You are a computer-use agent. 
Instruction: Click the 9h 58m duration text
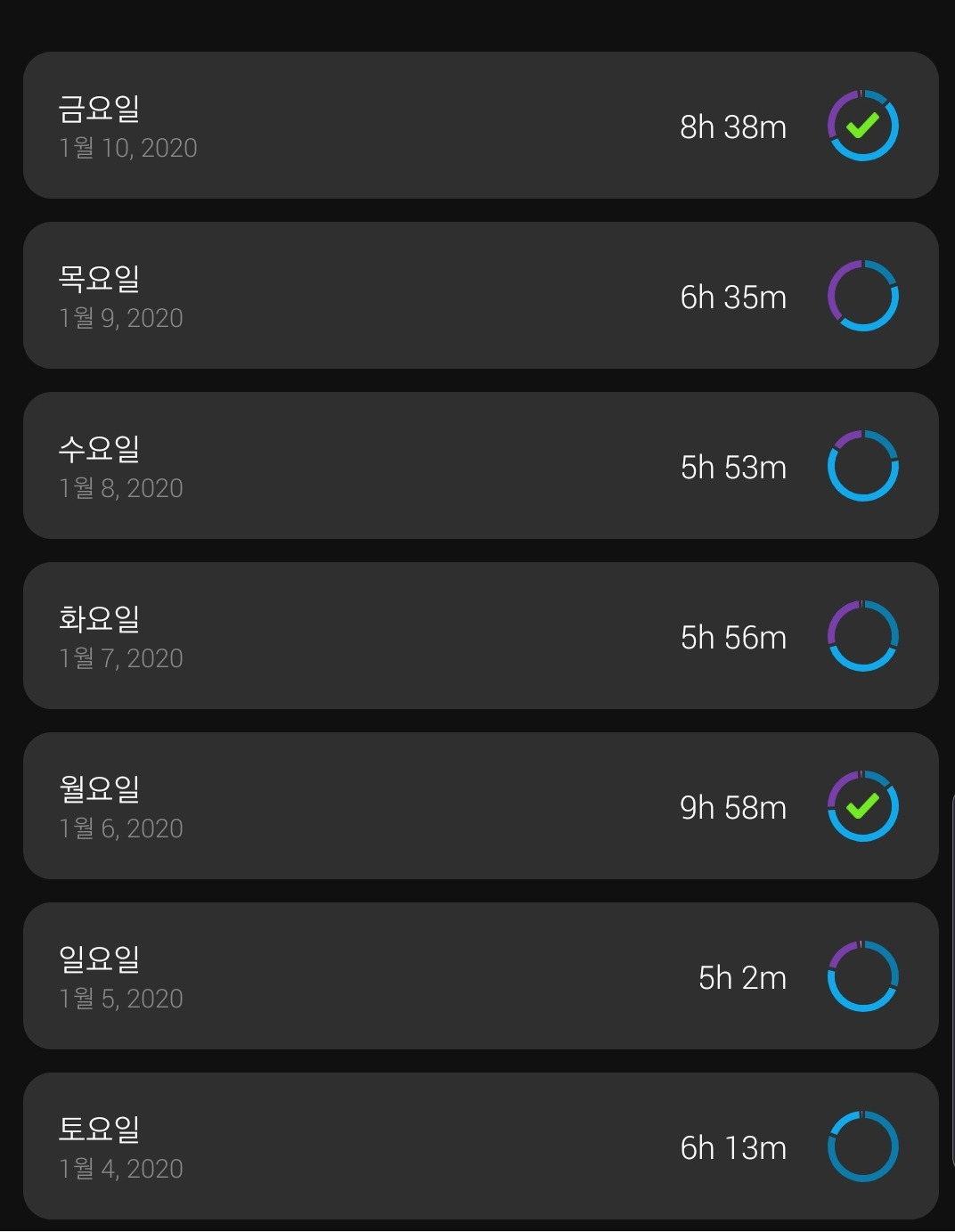tap(732, 806)
